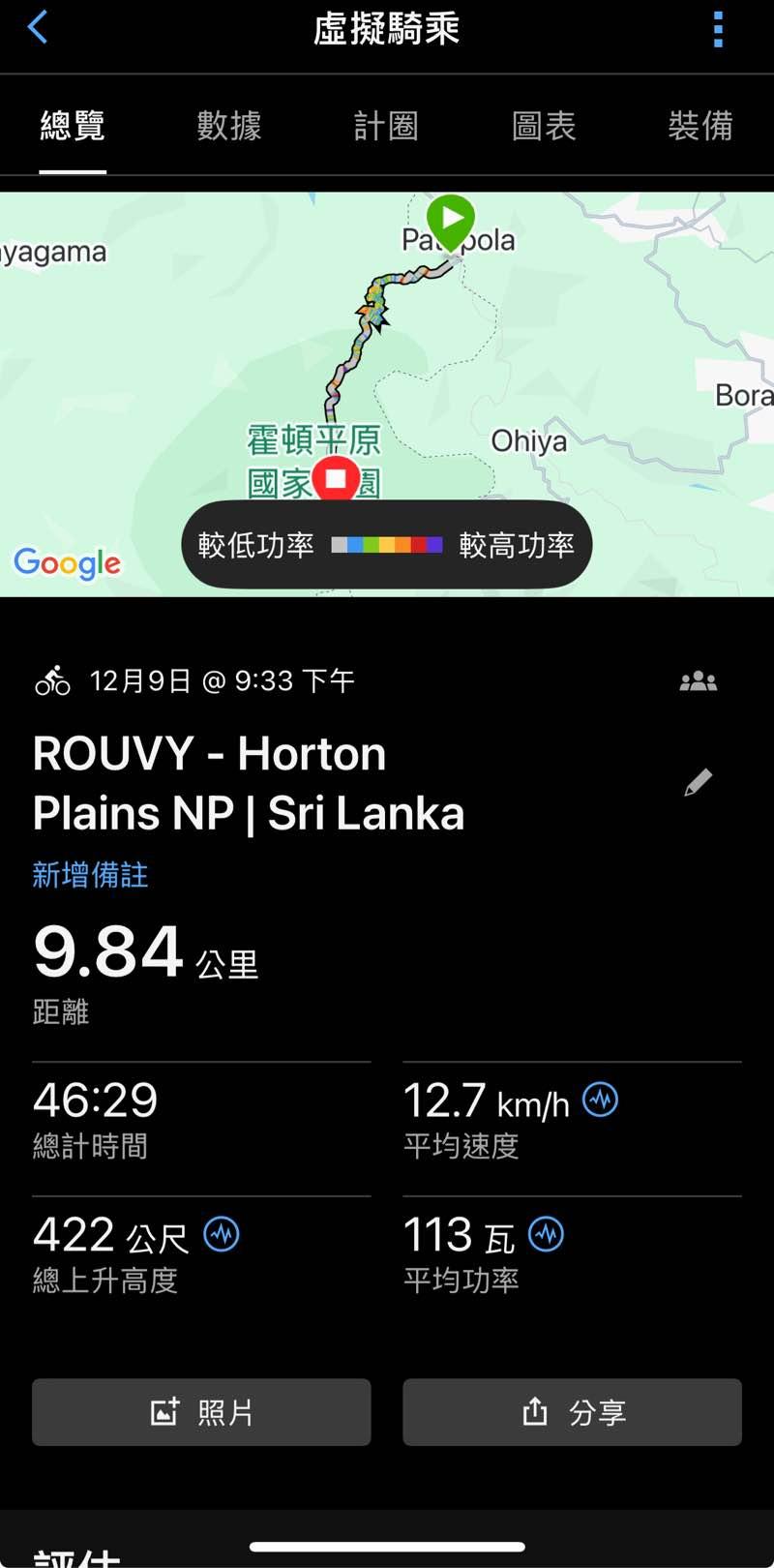Switch to the 圖表 tab

544,126
